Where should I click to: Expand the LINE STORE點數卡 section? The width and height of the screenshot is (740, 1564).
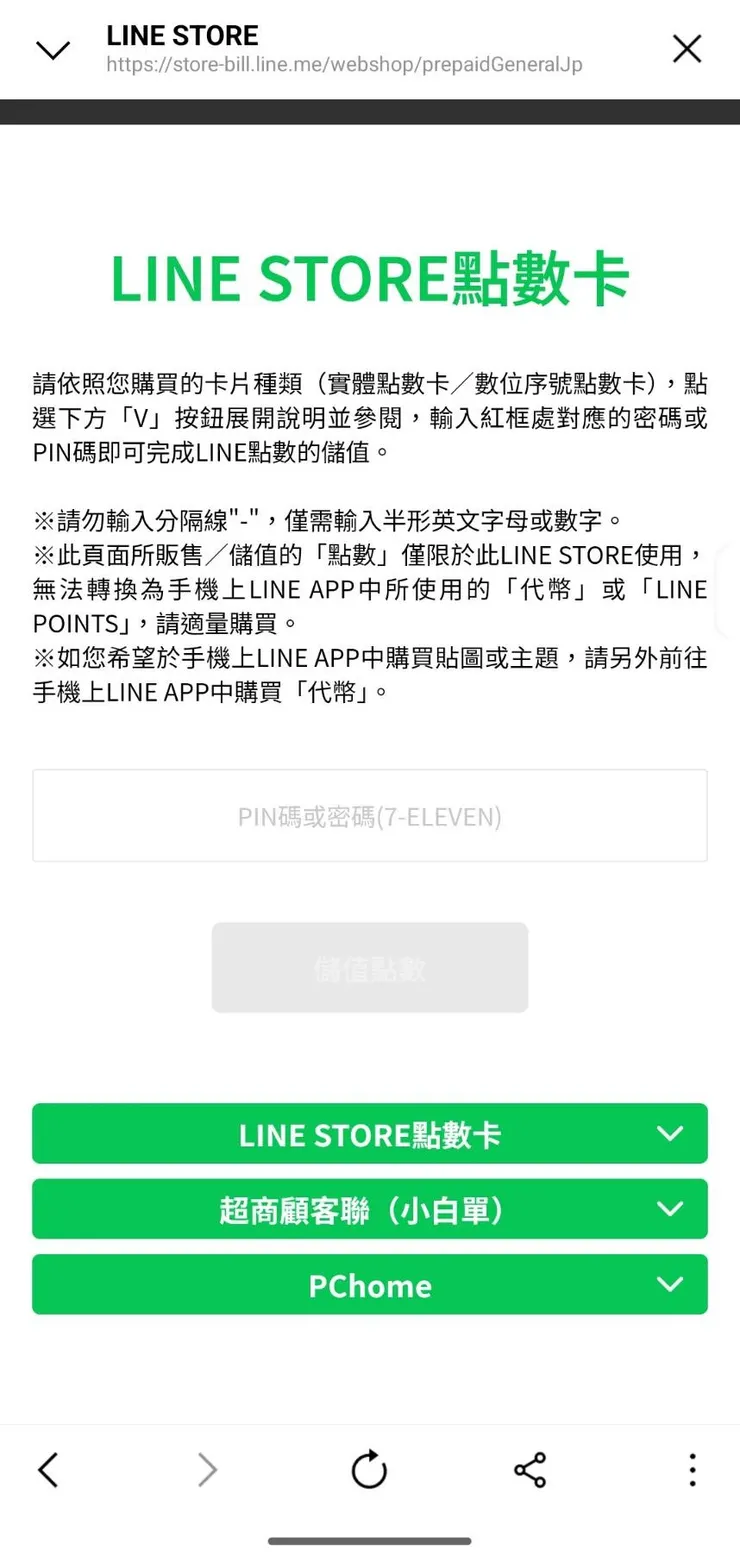coord(369,1134)
